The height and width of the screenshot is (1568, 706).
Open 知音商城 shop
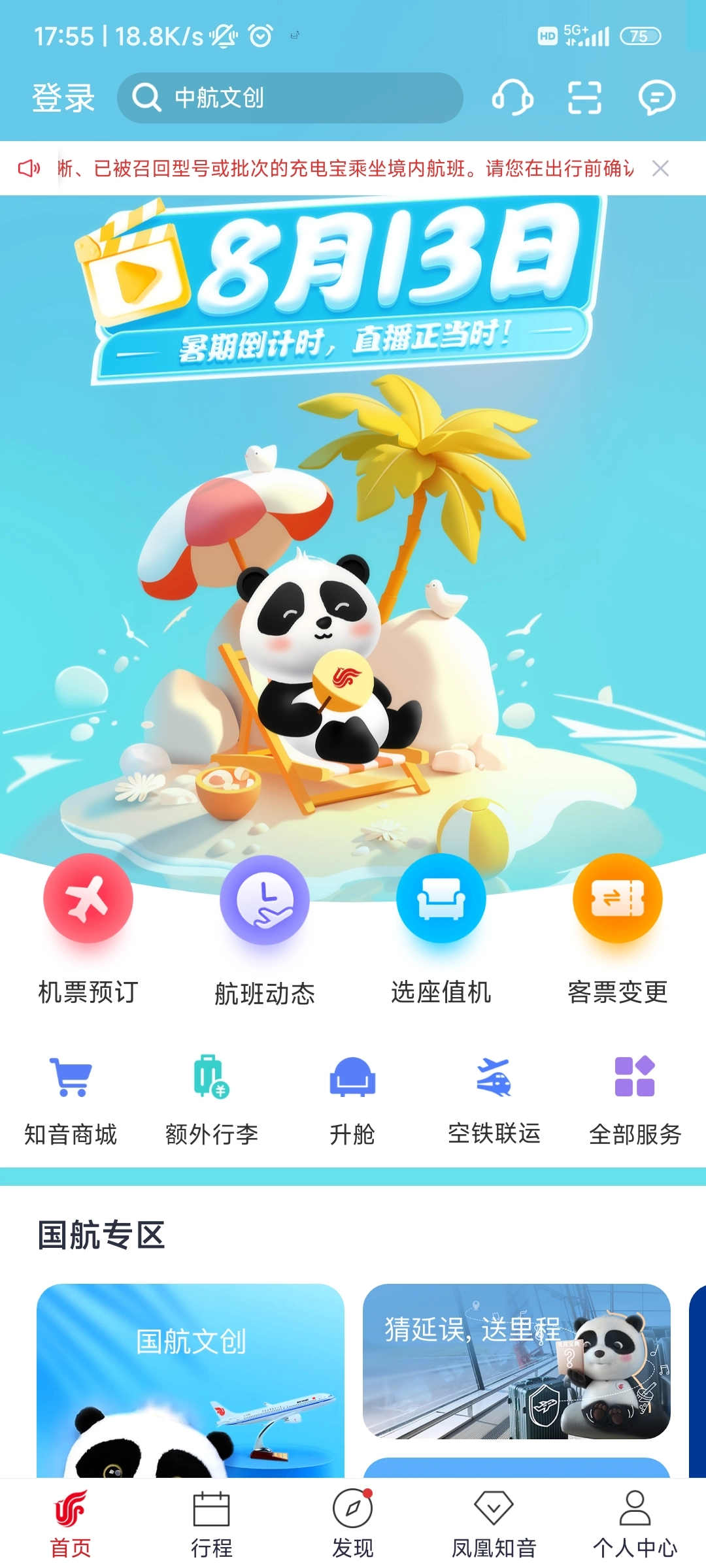tap(71, 1098)
